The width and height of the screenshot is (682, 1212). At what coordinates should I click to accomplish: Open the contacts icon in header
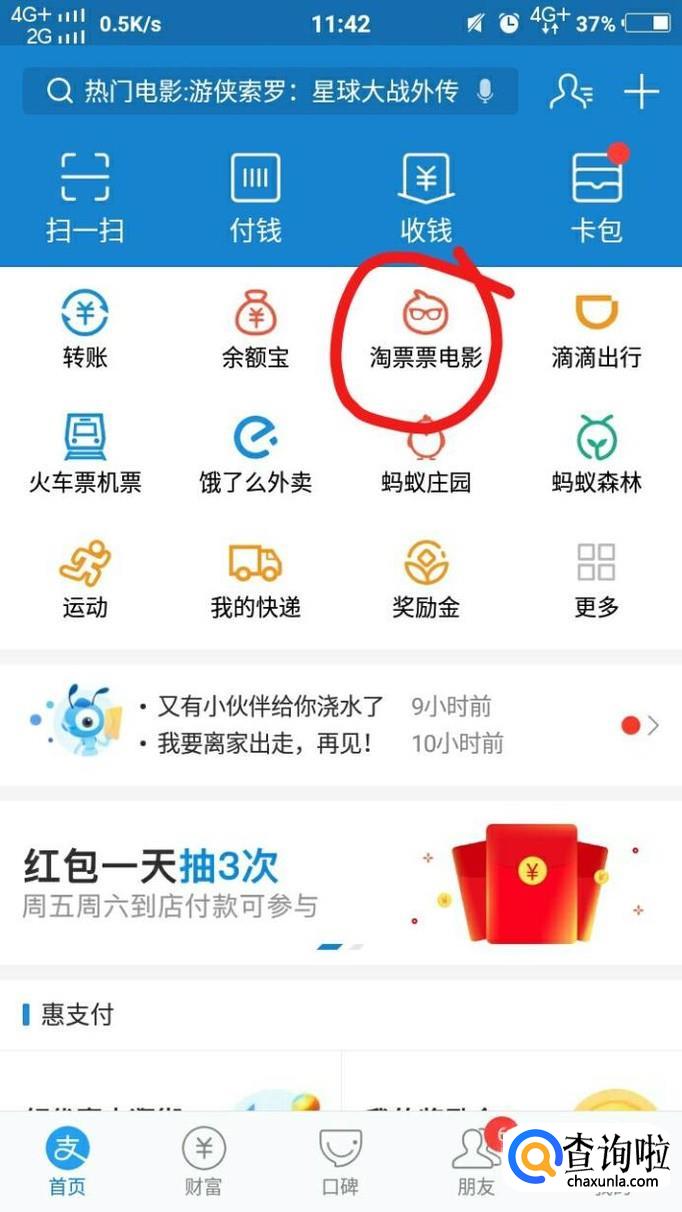571,92
